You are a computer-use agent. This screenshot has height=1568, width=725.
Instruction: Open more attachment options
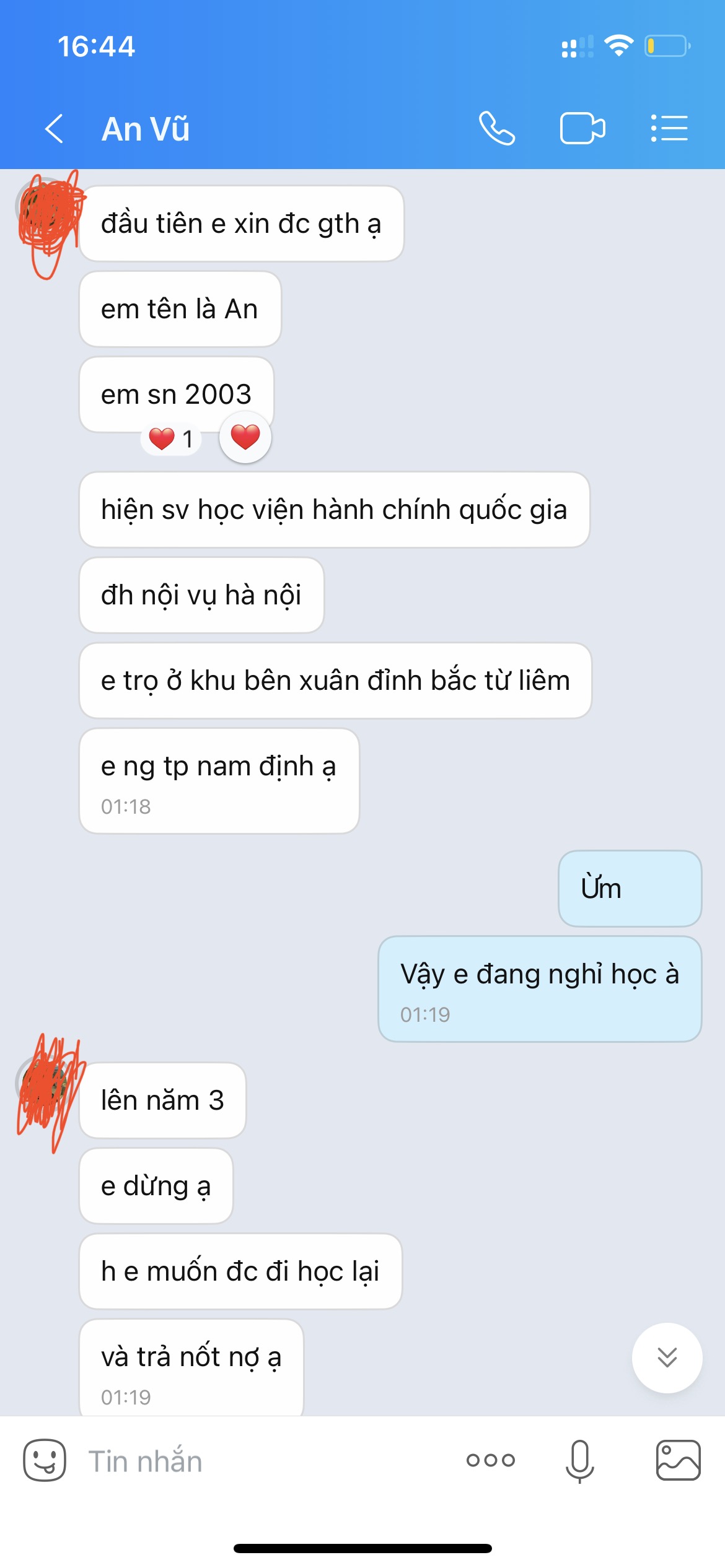click(x=491, y=1460)
